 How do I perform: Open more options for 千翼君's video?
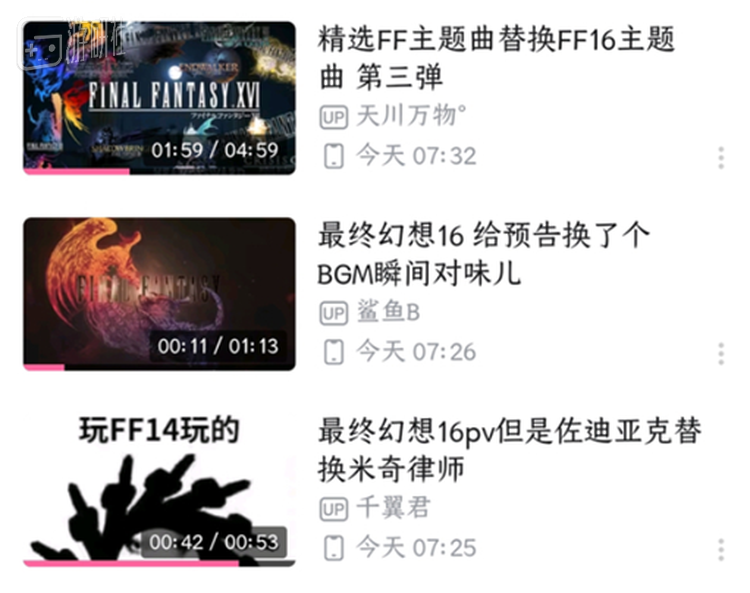(720, 549)
